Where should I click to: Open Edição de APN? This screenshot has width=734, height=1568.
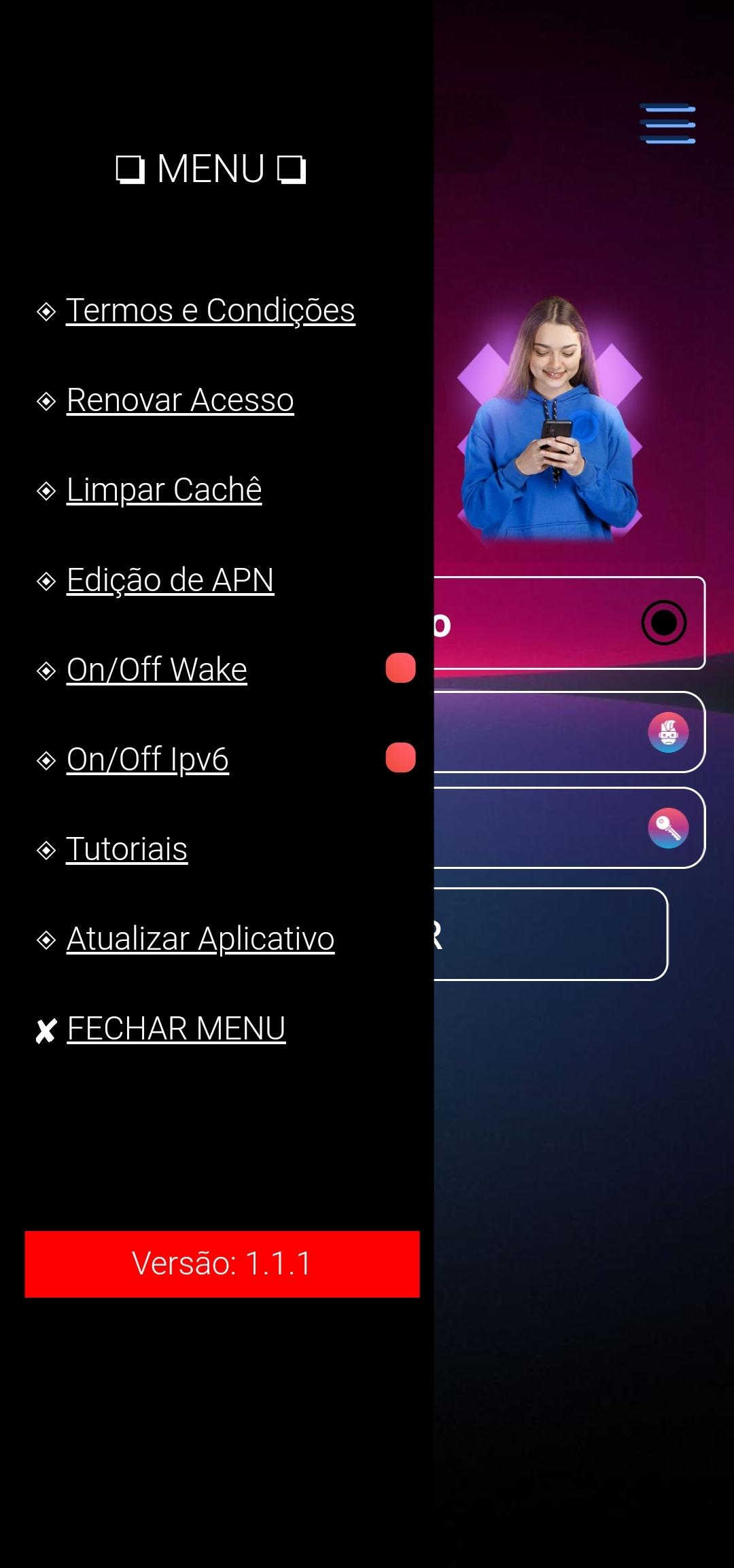tap(170, 580)
